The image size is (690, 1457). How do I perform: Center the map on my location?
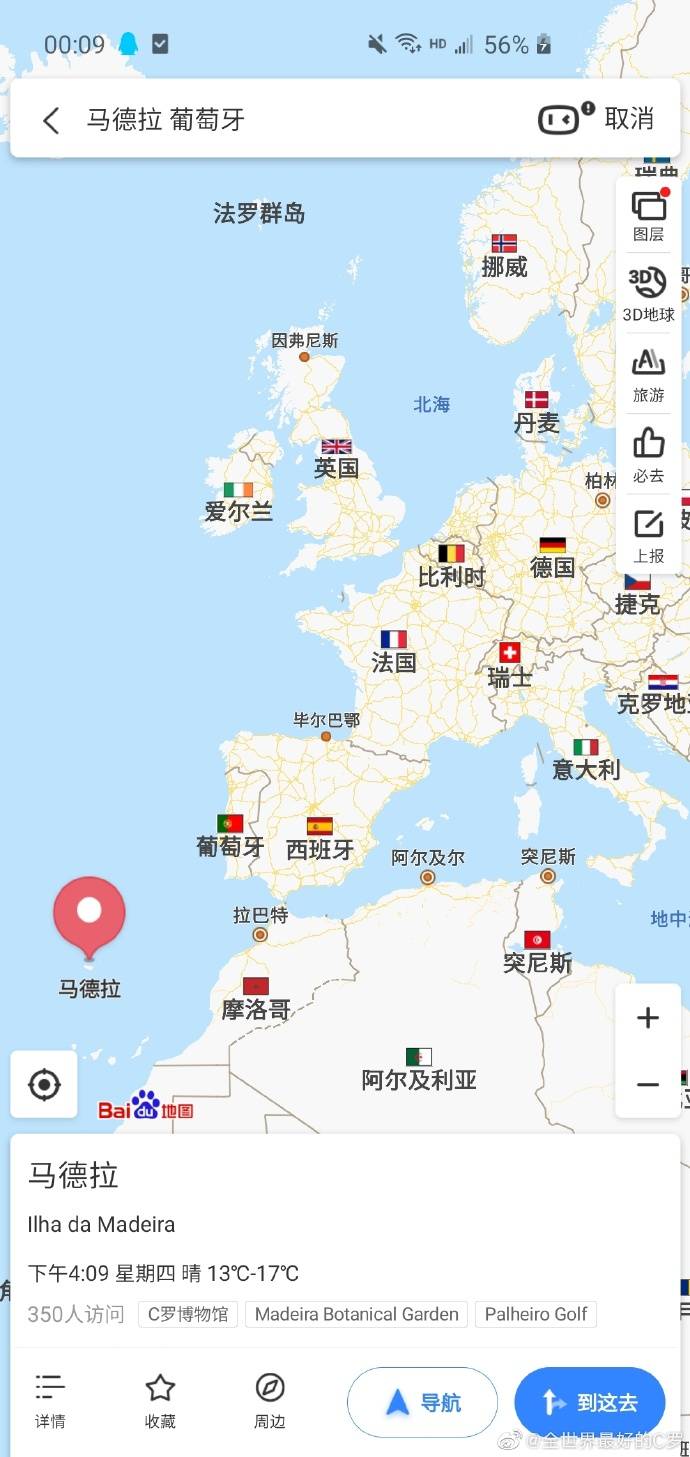click(44, 1084)
